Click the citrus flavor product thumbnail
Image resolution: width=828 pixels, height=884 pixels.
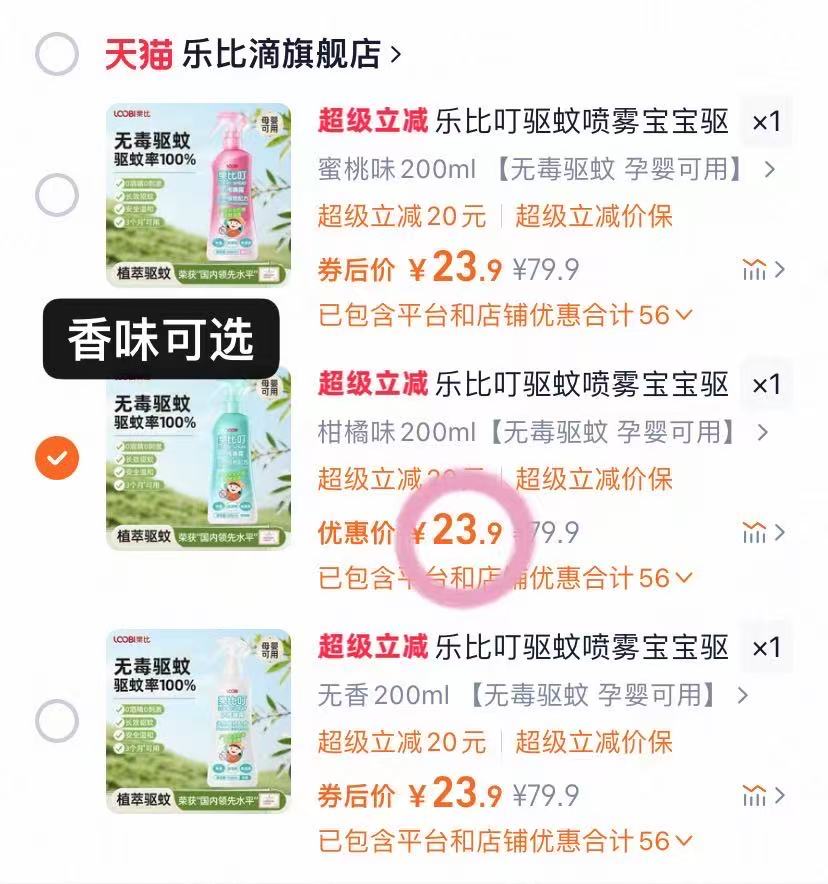pyautogui.click(x=195, y=456)
